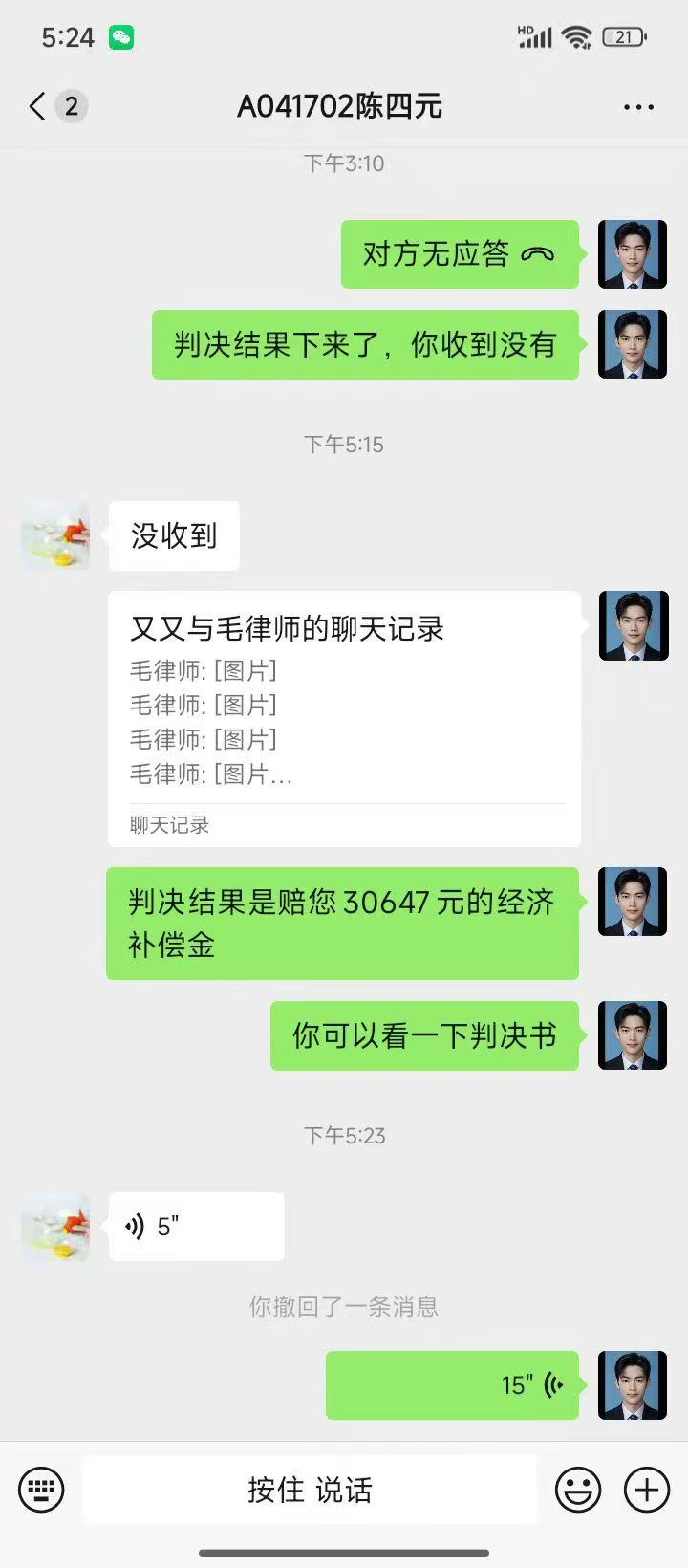The height and width of the screenshot is (1568, 688).
Task: Open the emoji picker icon
Action: pos(578,1489)
